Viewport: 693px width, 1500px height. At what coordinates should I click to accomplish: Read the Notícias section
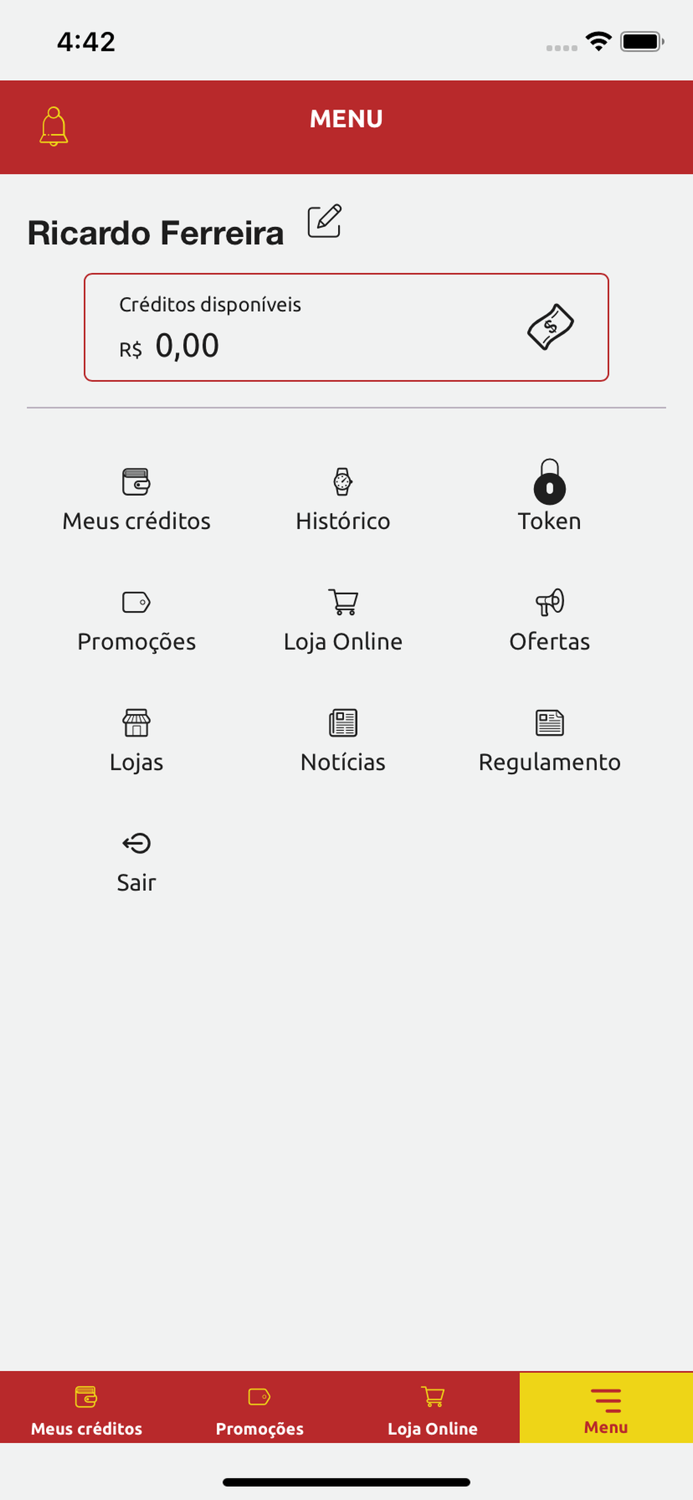pos(343,741)
